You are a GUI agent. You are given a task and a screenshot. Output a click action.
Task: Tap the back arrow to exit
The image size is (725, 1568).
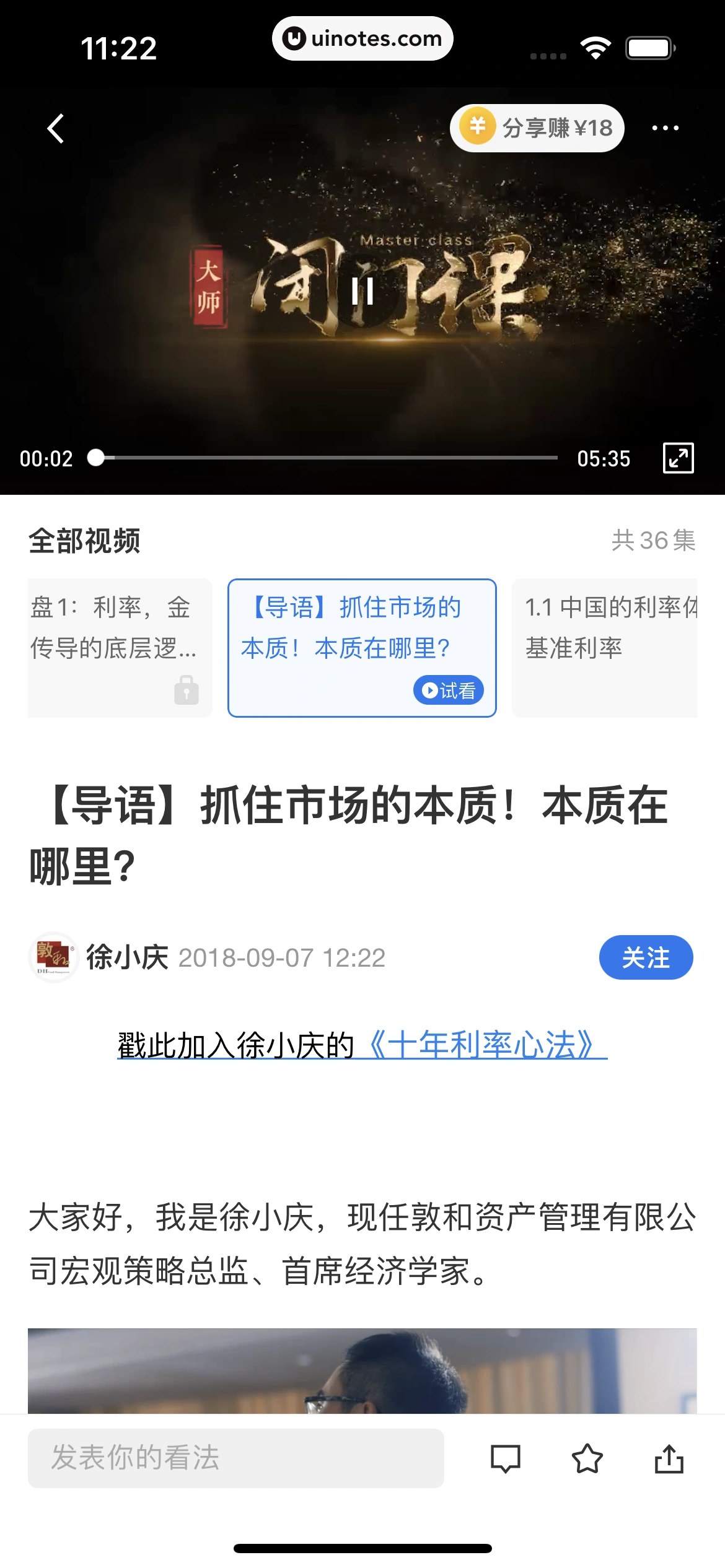pos(55,128)
